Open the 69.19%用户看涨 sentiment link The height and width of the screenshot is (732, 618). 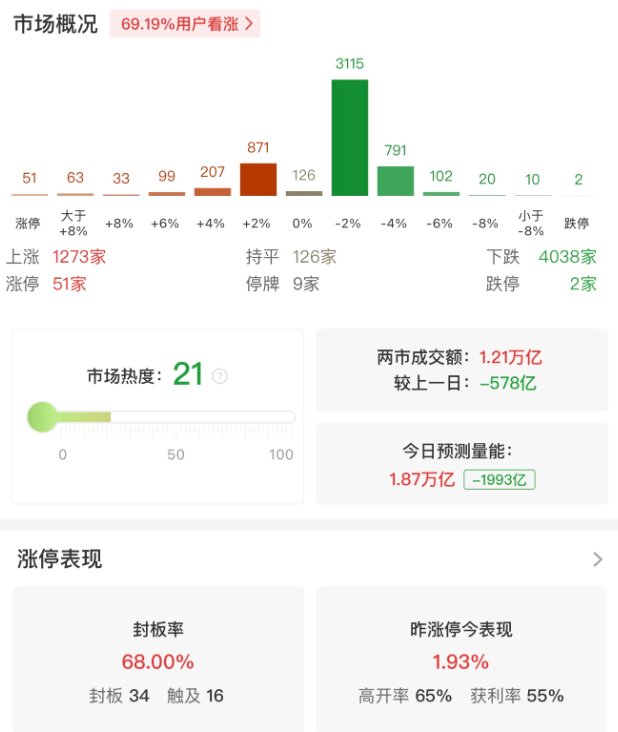pyautogui.click(x=185, y=23)
